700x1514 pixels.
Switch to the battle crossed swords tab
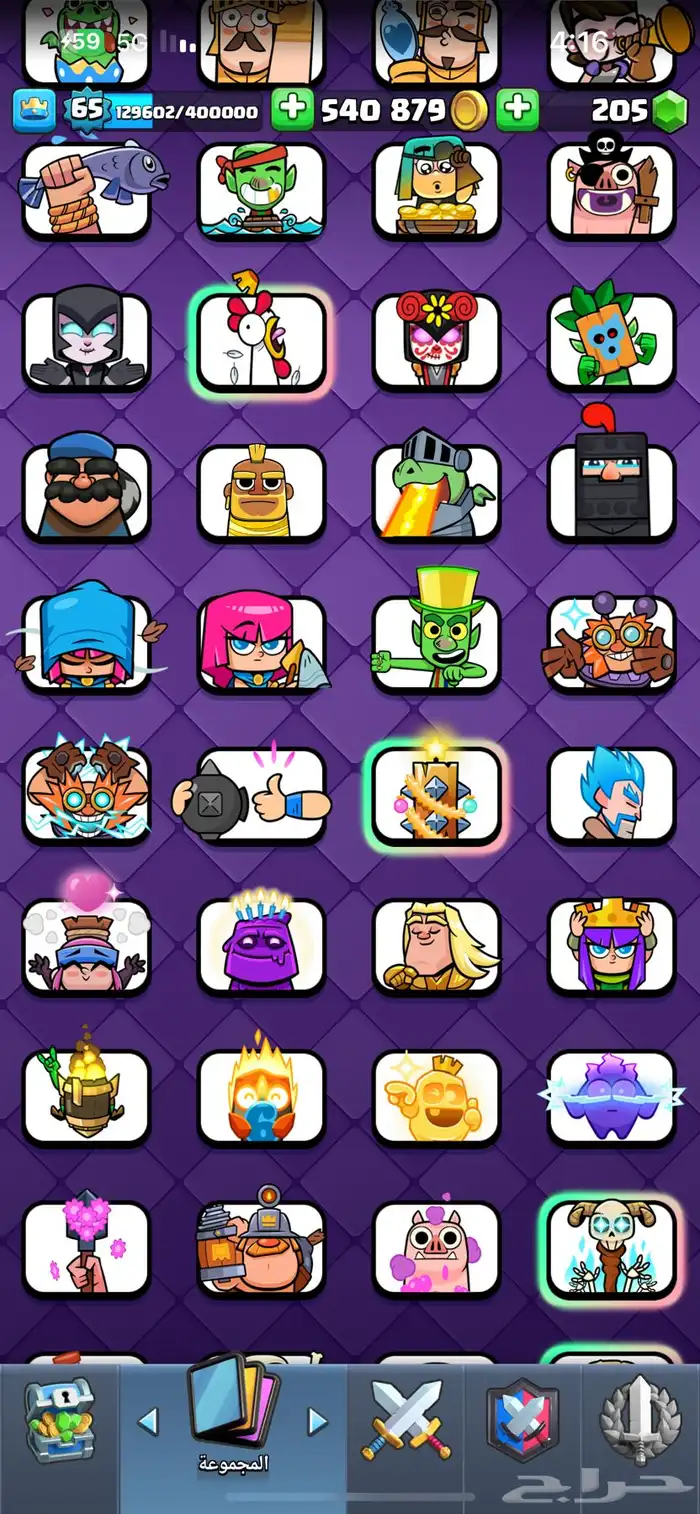(x=406, y=1418)
